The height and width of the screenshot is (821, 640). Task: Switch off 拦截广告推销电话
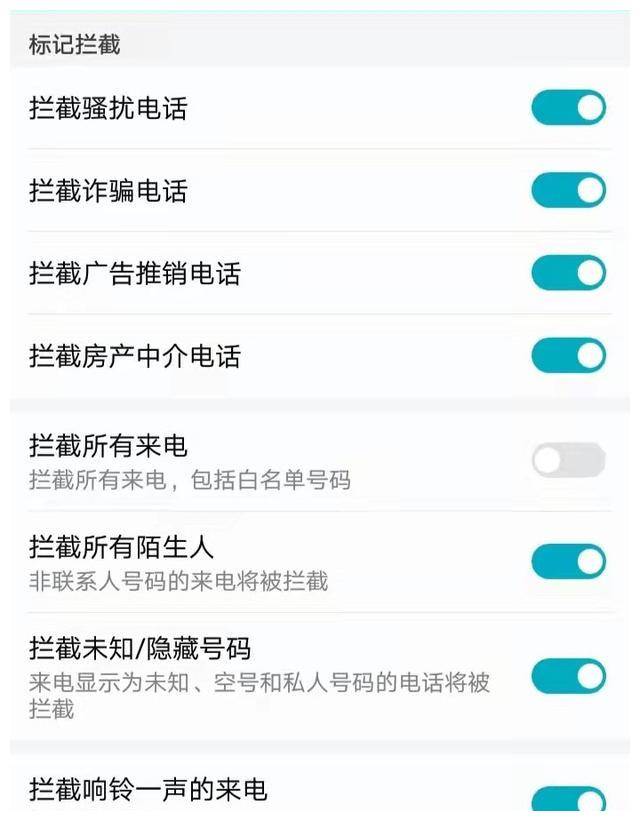[568, 272]
